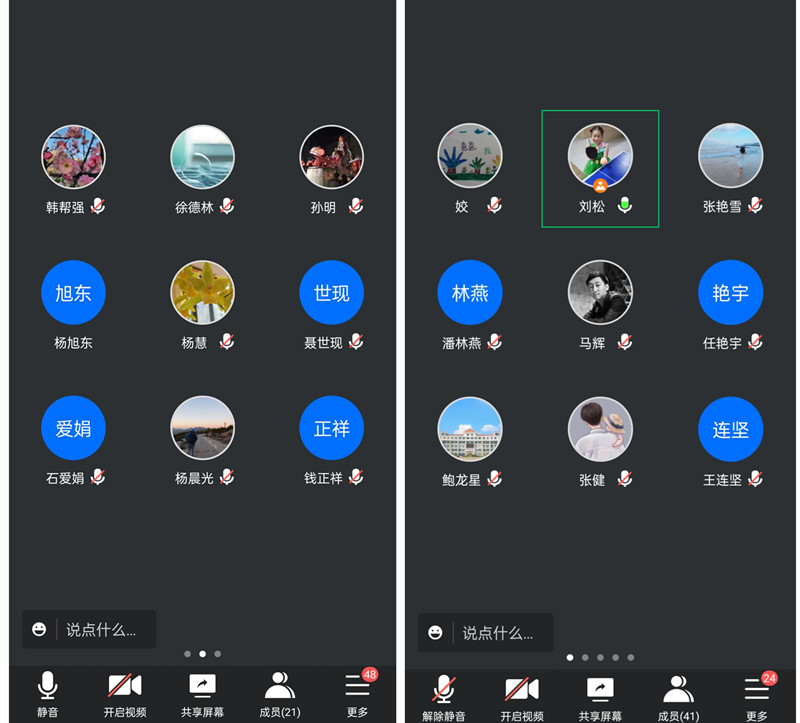Select participant 杨晨光's avatar

202,428
